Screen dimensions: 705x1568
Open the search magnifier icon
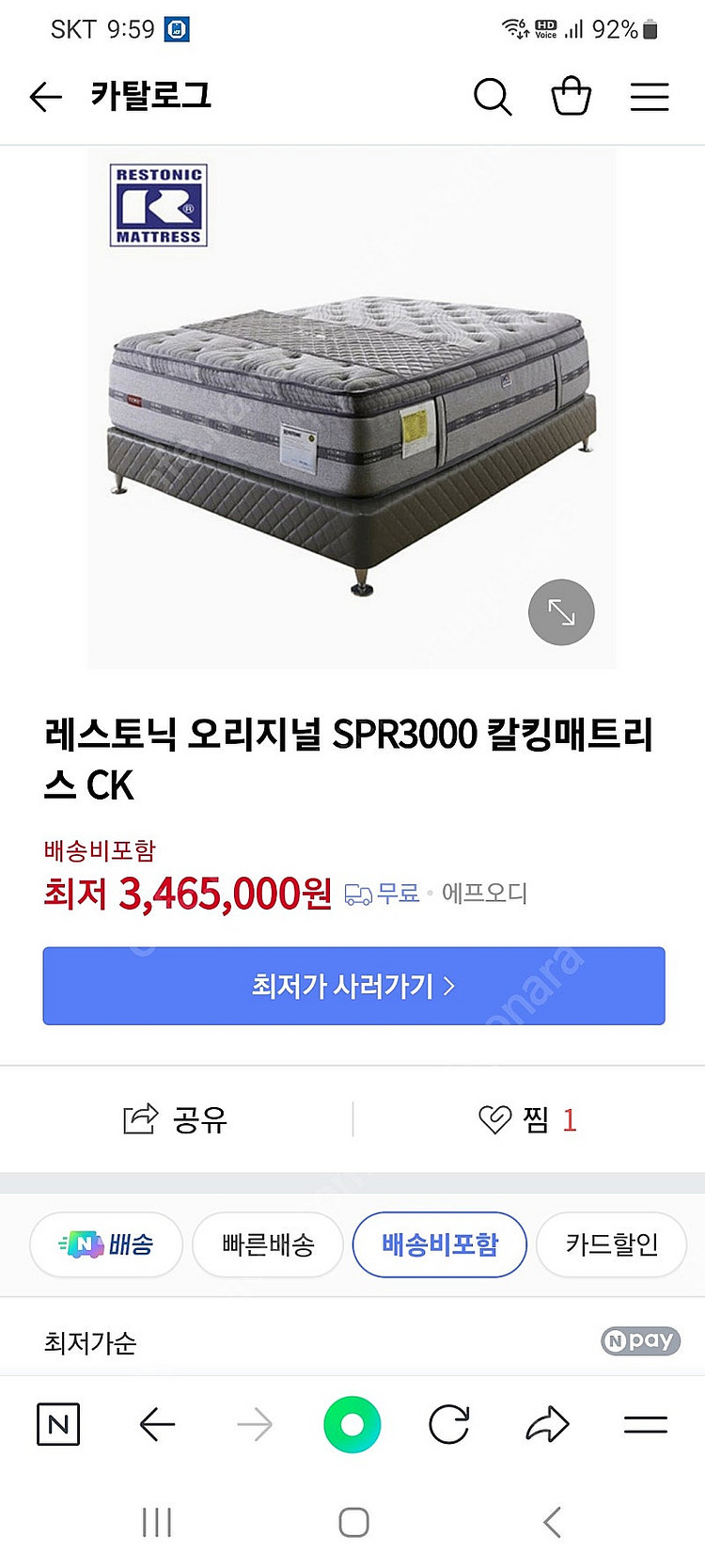pyautogui.click(x=492, y=97)
